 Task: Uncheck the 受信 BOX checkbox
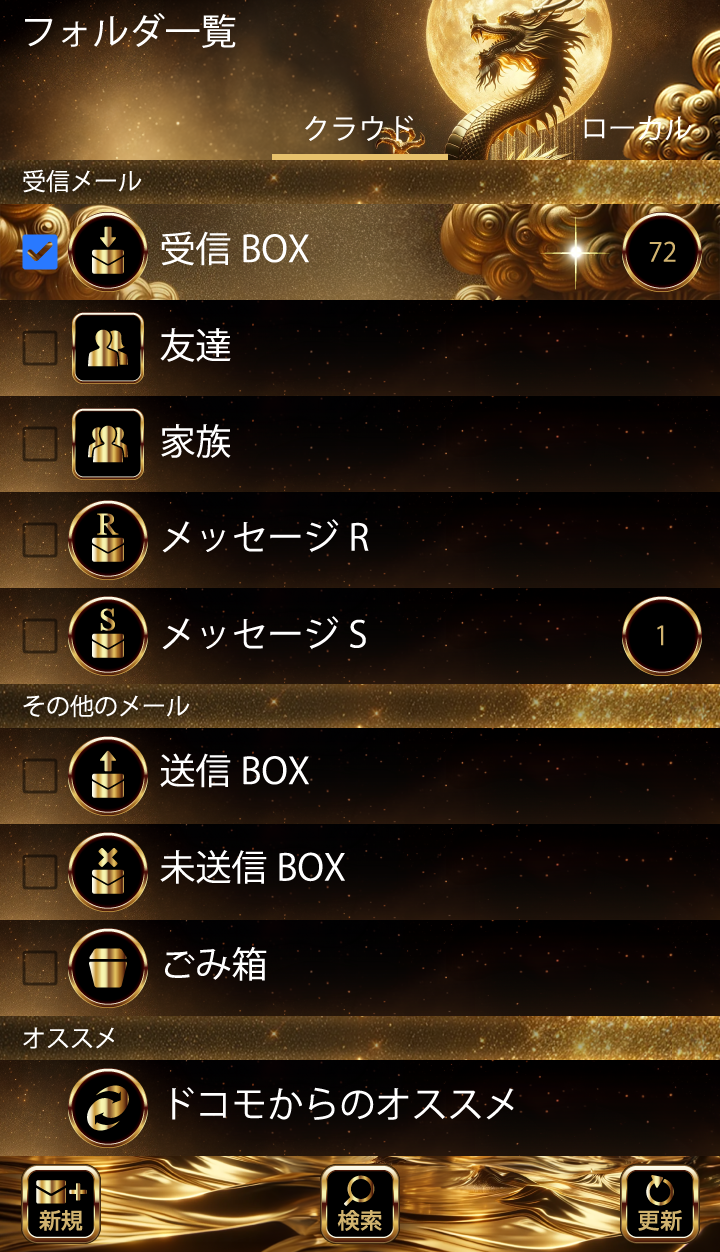(x=40, y=252)
